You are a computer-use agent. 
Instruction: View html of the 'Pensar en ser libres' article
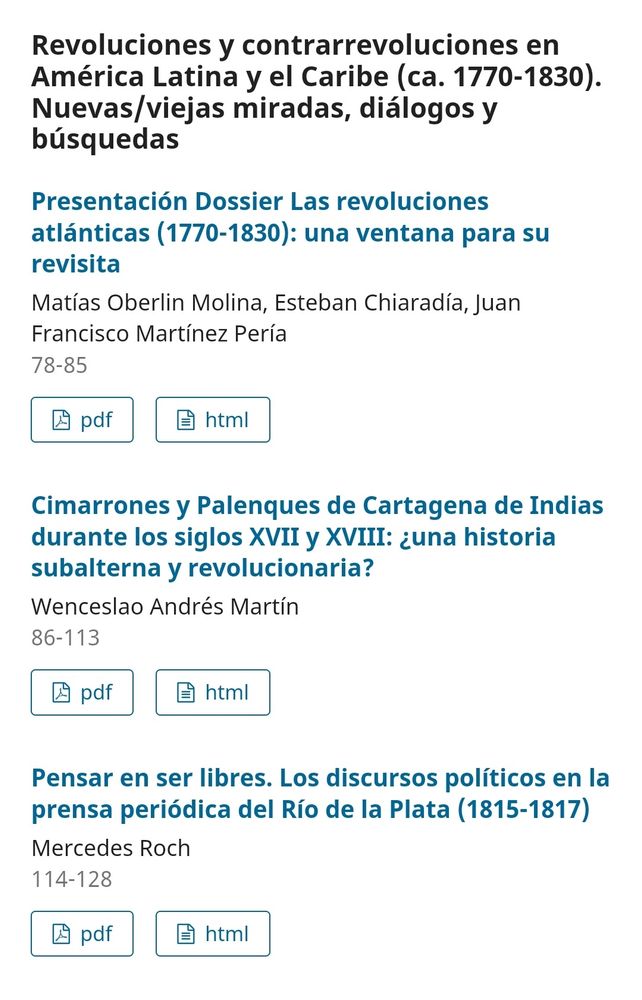pyautogui.click(x=212, y=934)
